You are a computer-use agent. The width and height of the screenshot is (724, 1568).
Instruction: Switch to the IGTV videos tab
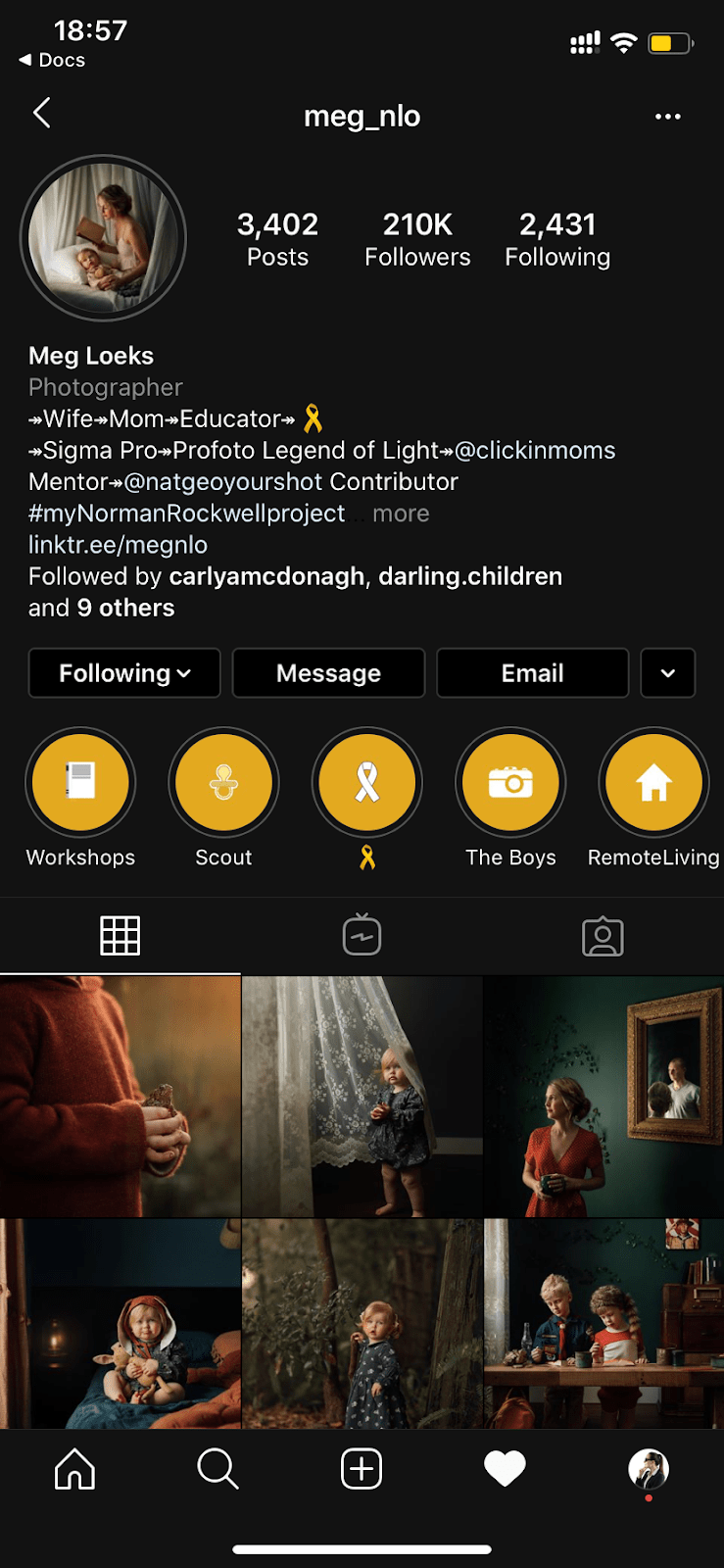click(x=362, y=936)
